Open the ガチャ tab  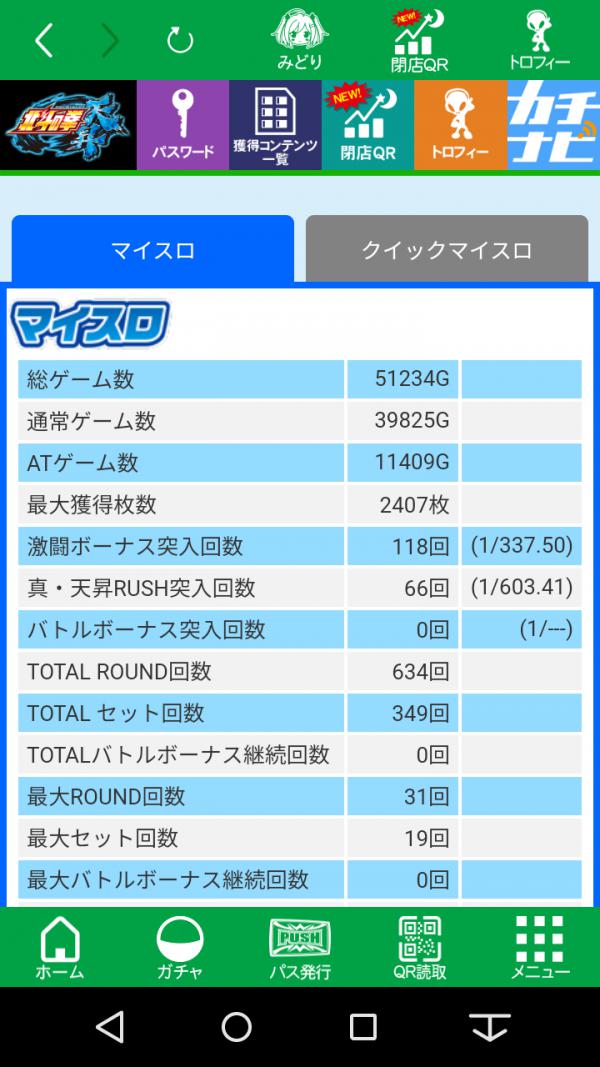click(x=180, y=948)
